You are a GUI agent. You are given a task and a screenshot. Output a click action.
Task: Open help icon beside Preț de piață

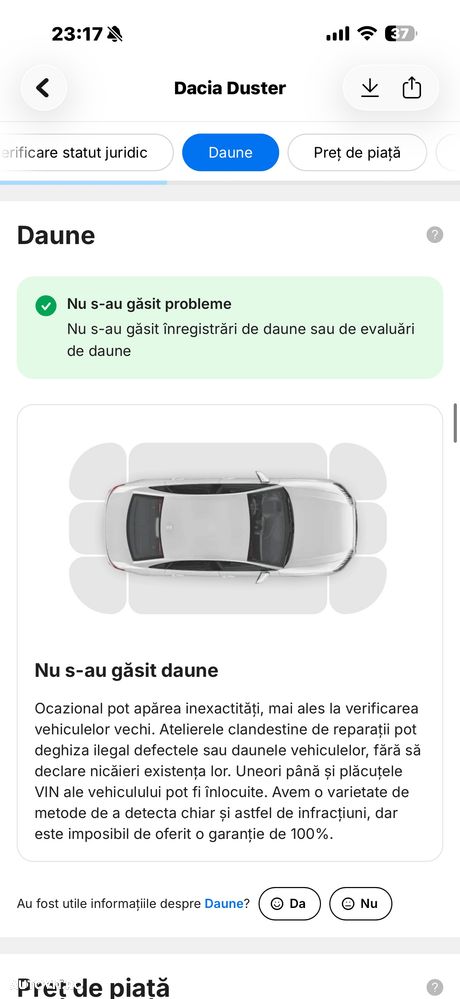pos(435,986)
